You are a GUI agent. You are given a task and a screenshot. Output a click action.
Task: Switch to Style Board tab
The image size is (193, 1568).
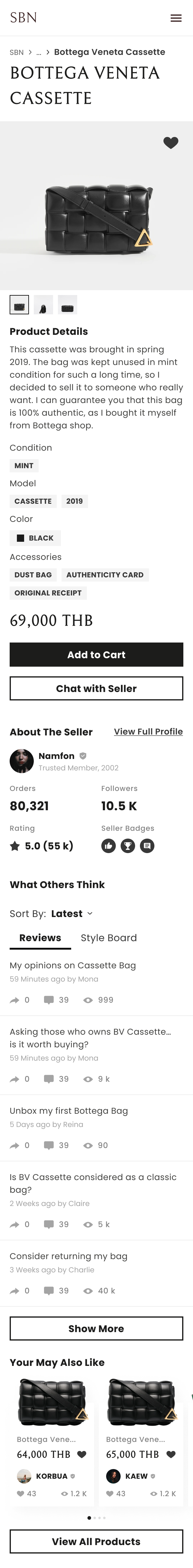pos(108,938)
